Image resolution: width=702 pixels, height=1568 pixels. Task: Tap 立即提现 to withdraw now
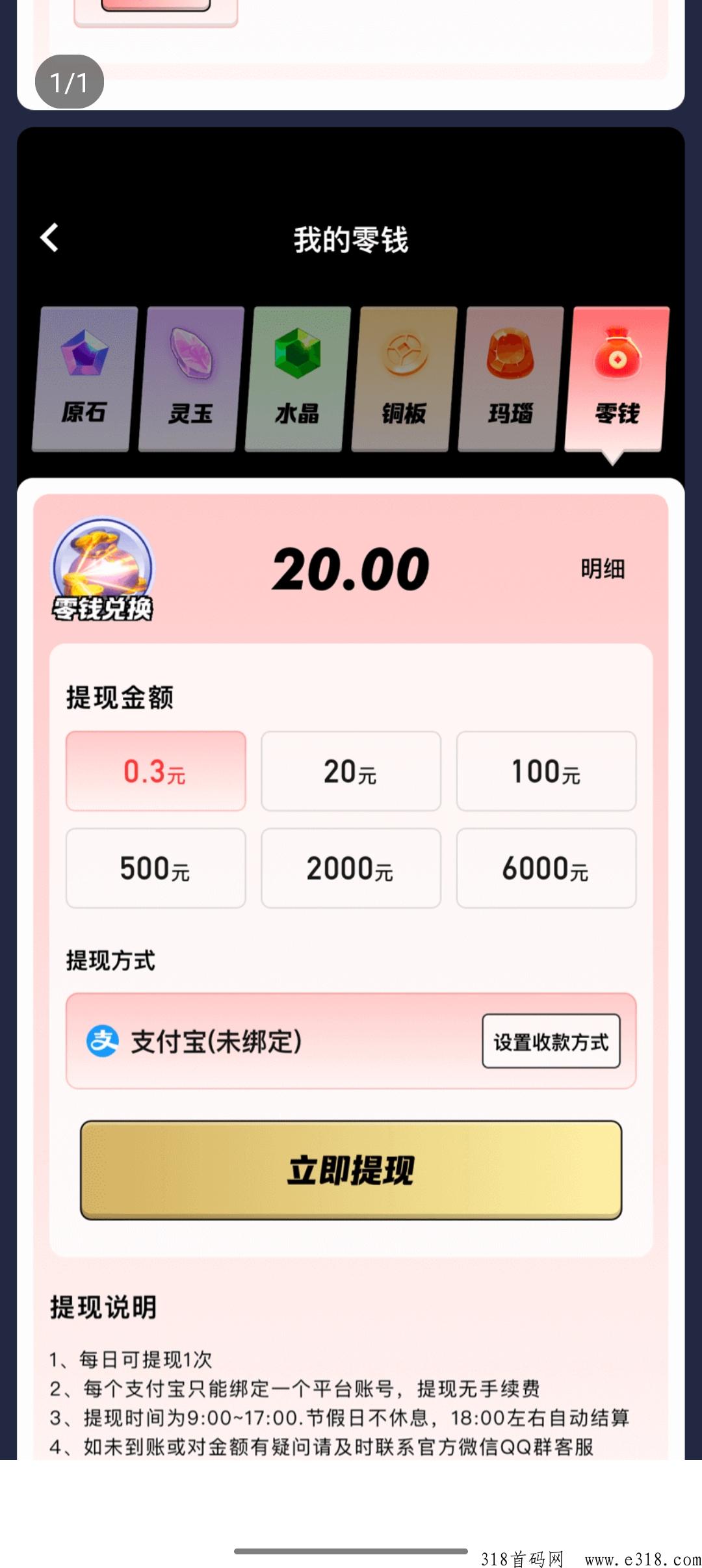point(351,1169)
